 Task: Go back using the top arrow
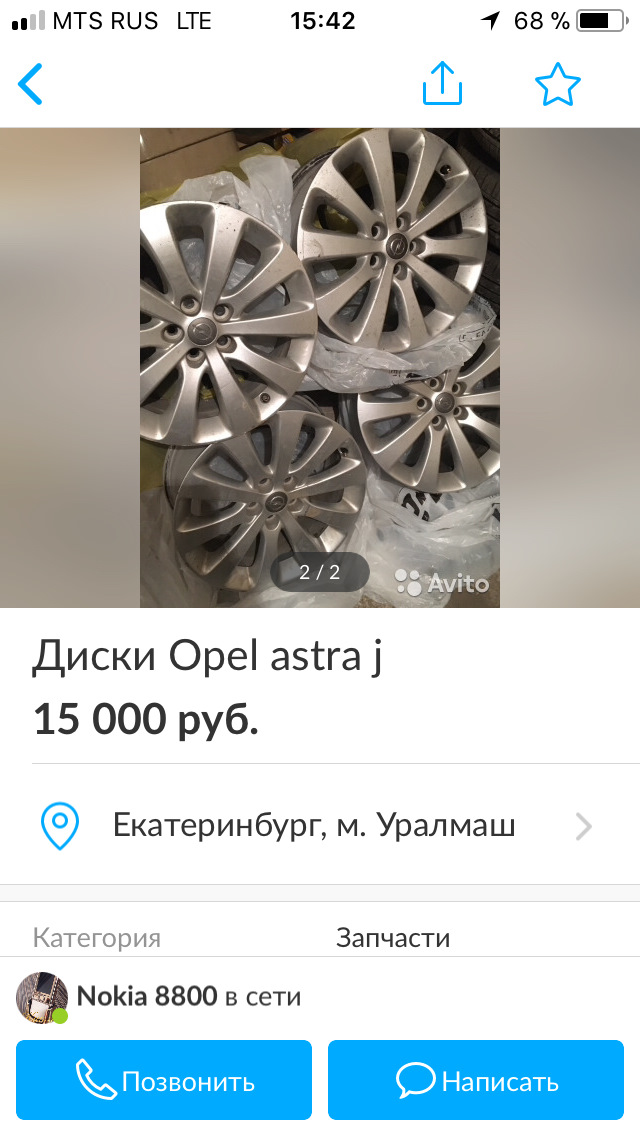pyautogui.click(x=31, y=85)
